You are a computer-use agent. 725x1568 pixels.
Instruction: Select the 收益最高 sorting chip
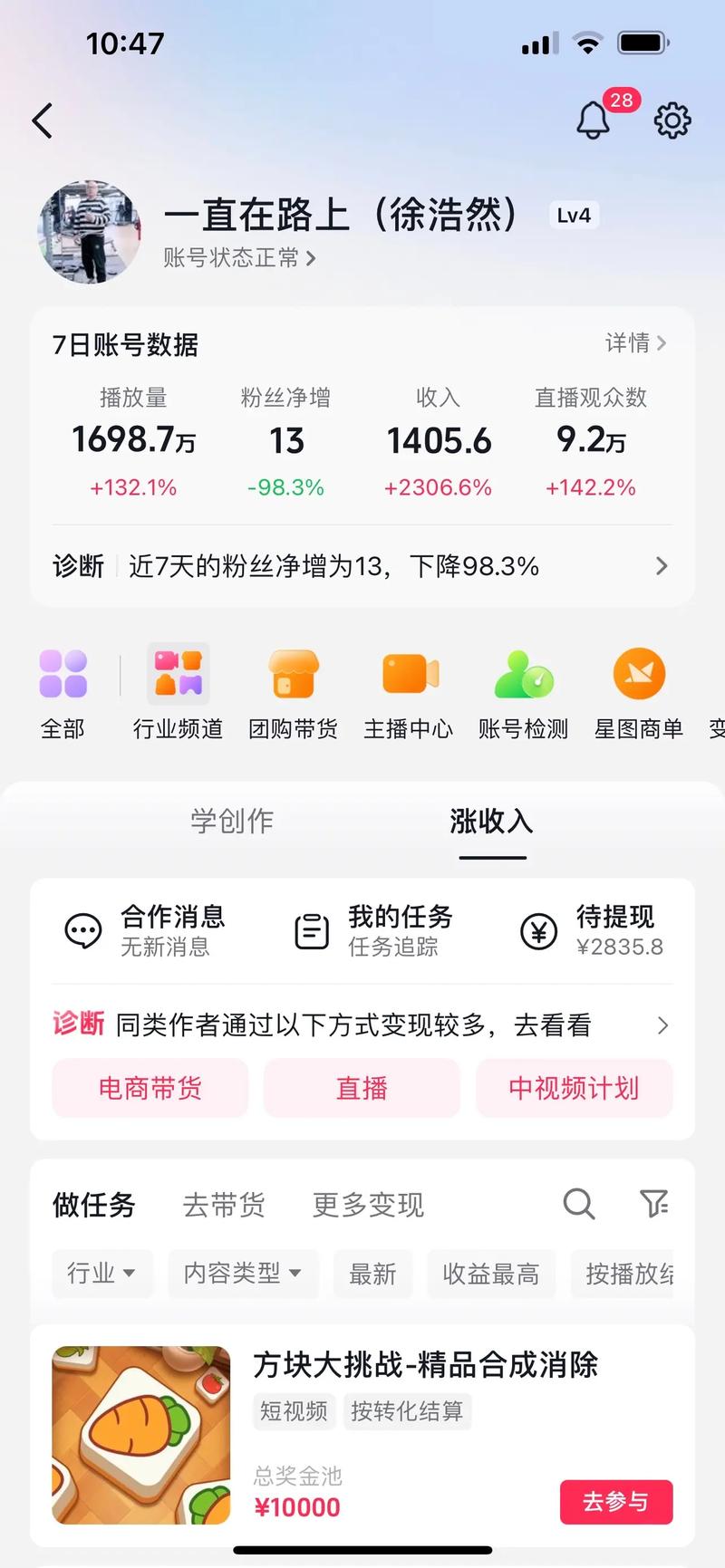click(x=491, y=1274)
